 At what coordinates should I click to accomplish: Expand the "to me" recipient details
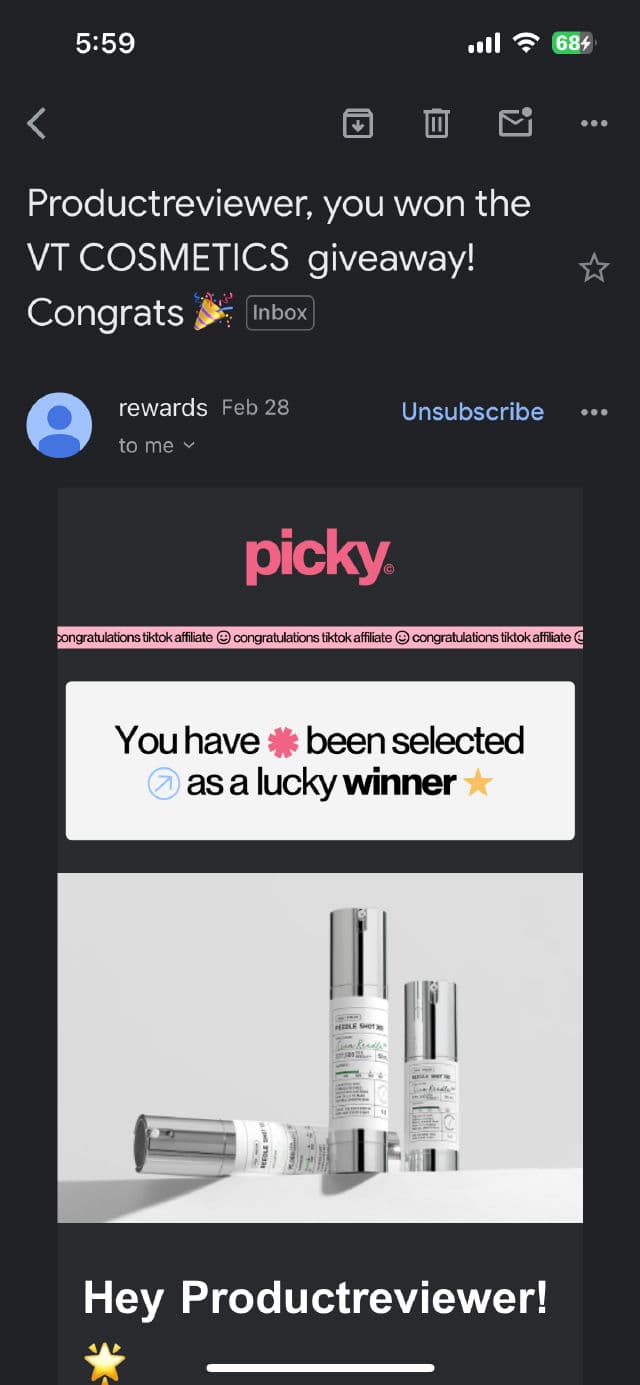(157, 446)
